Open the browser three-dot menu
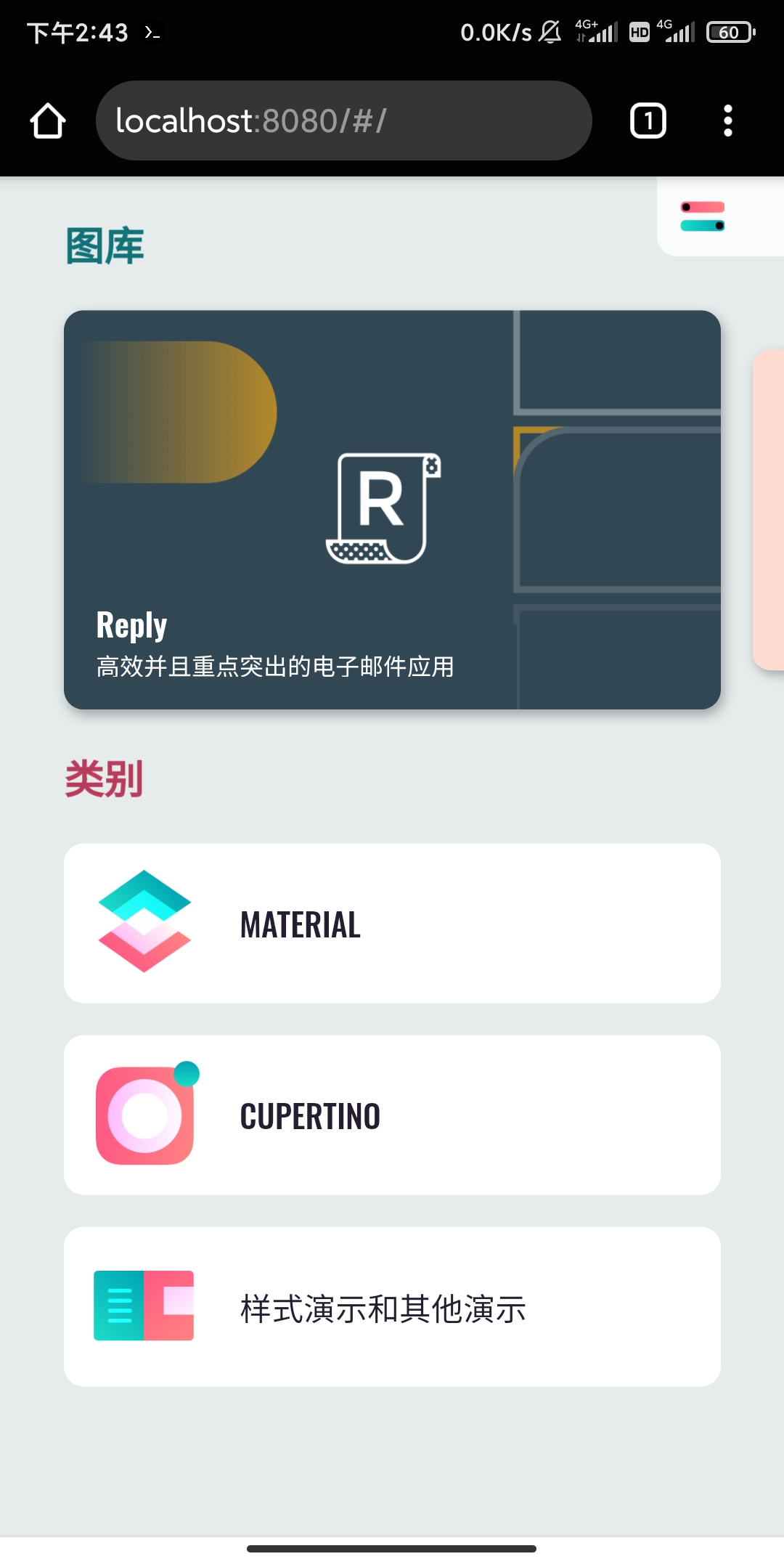784x1567 pixels. [729, 121]
